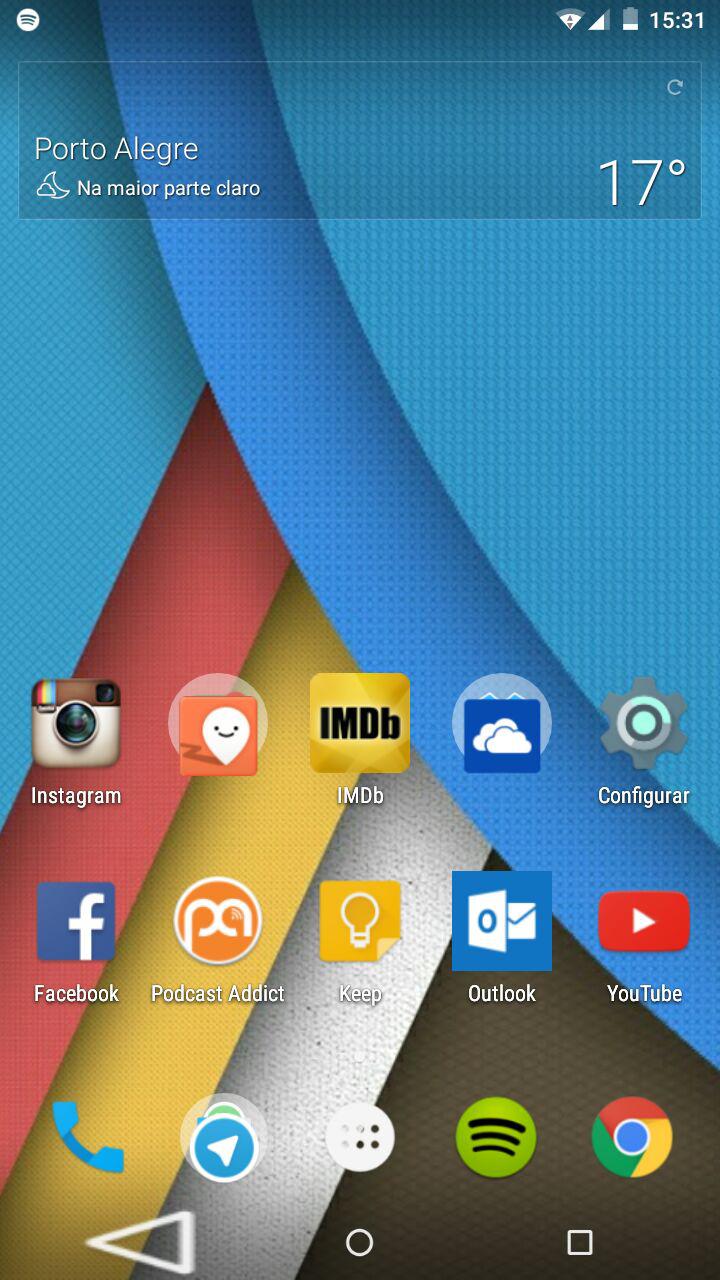Open the recent apps overview
Screen dimensions: 720x1280
coord(580,1242)
